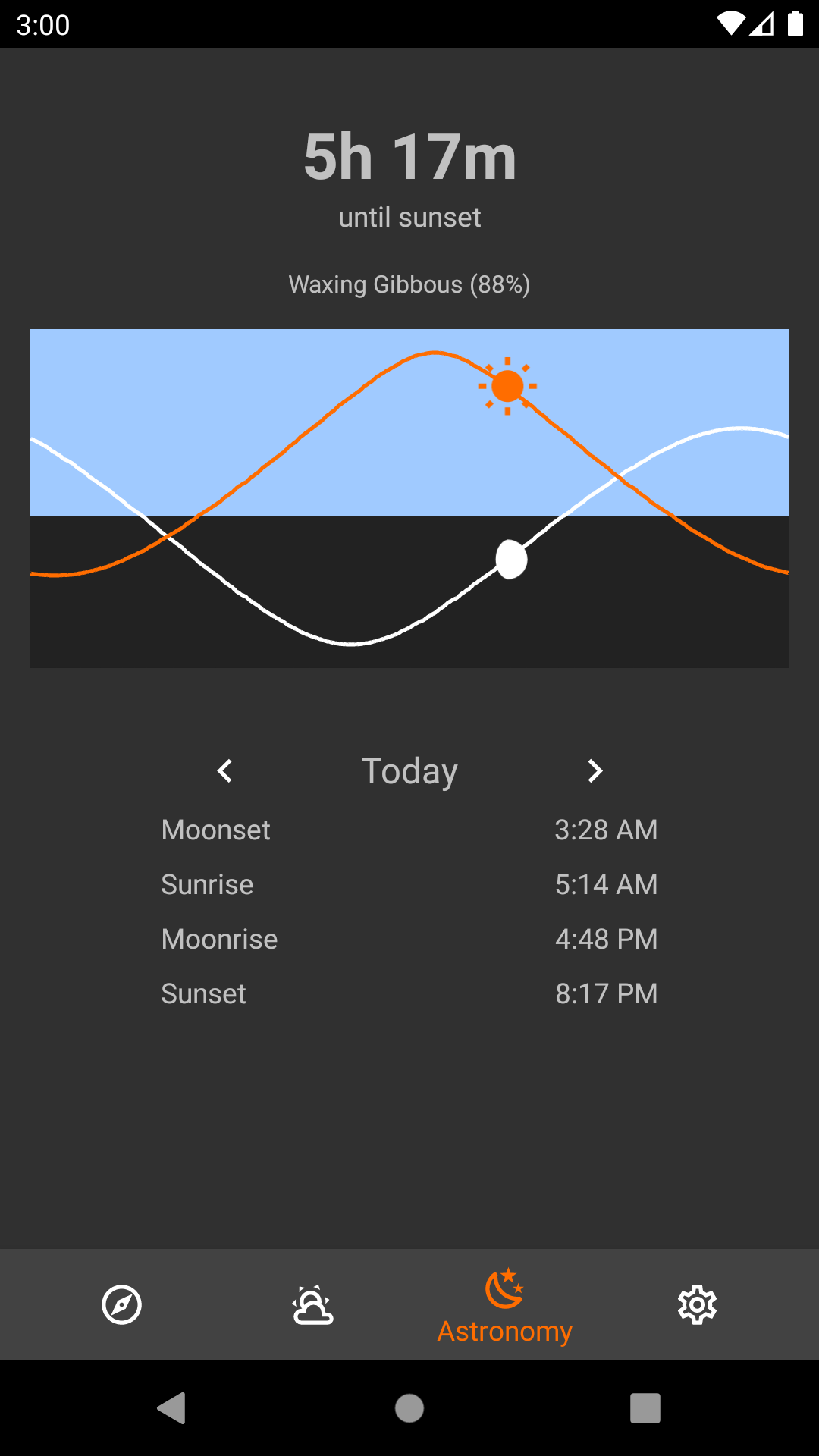Go to the previous day

224,771
